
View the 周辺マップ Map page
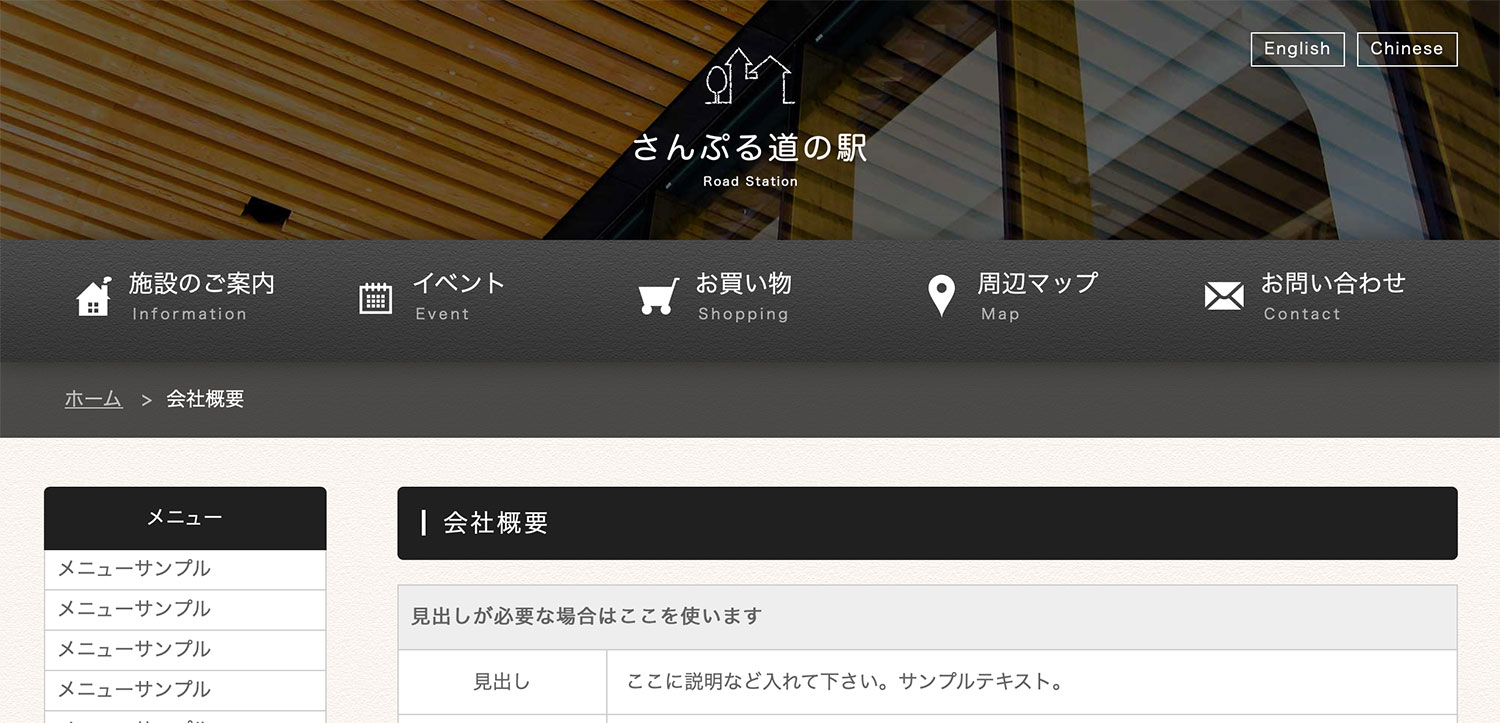tap(1012, 297)
